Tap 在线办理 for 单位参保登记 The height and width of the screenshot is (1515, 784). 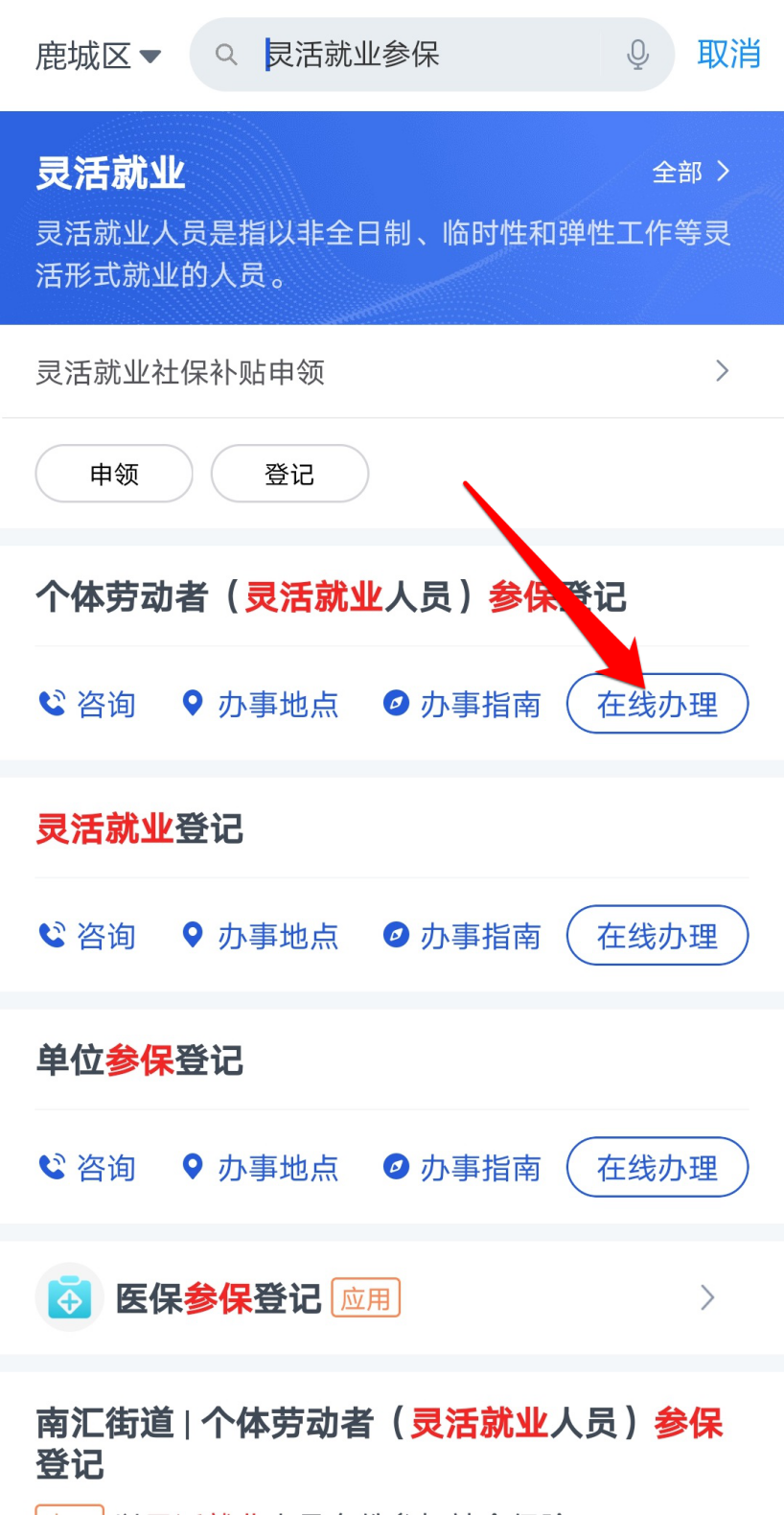coord(657,1167)
